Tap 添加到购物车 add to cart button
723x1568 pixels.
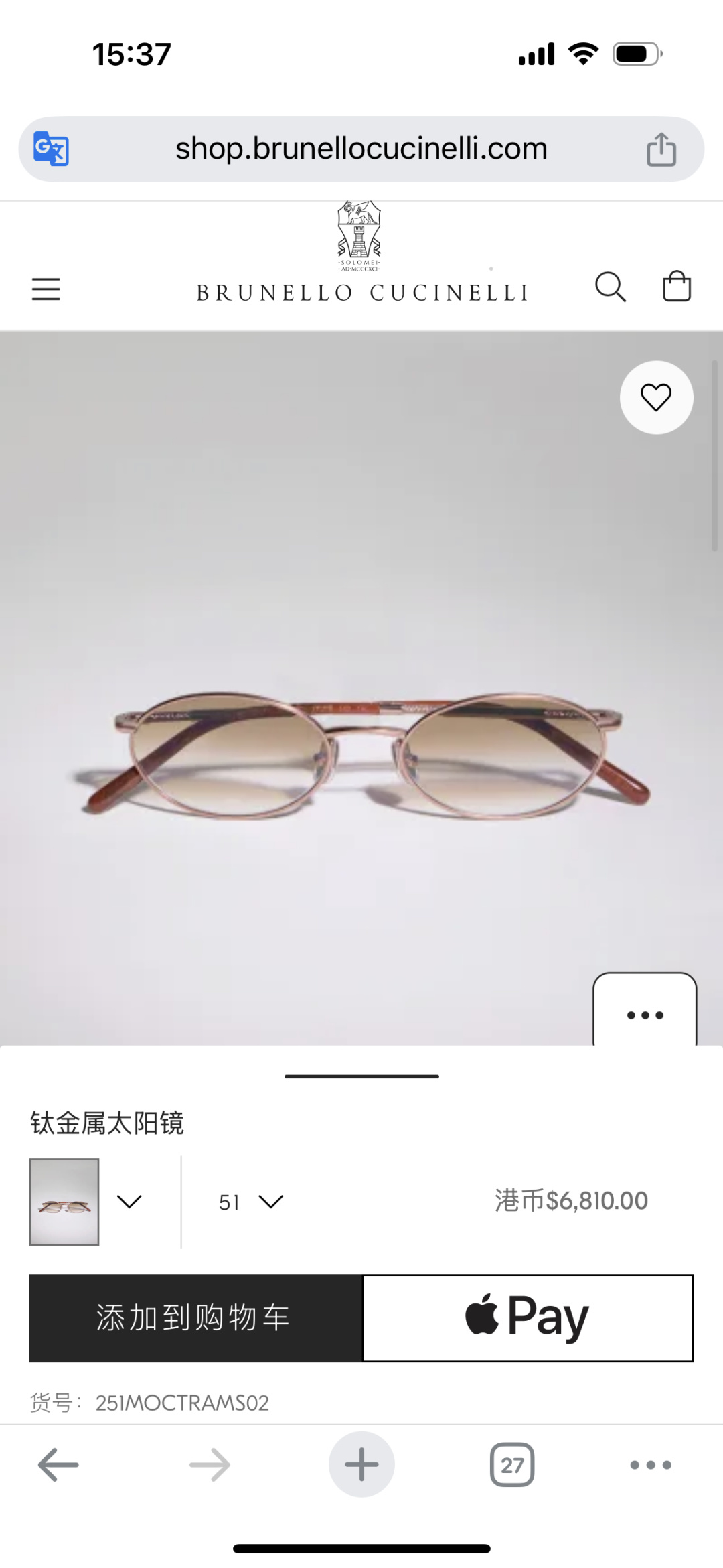[195, 1317]
